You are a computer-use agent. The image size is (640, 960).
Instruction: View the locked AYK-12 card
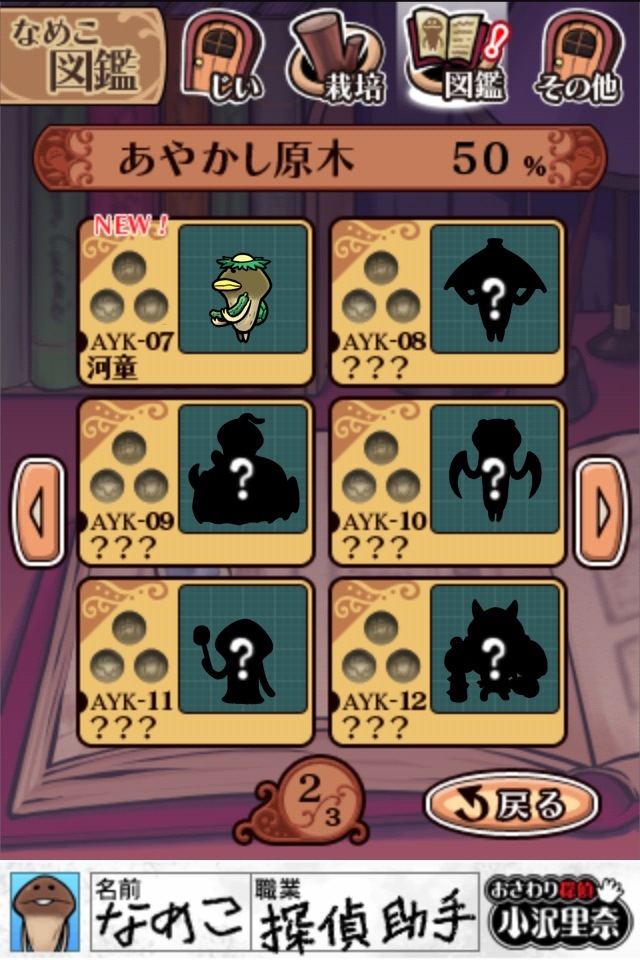click(x=448, y=662)
